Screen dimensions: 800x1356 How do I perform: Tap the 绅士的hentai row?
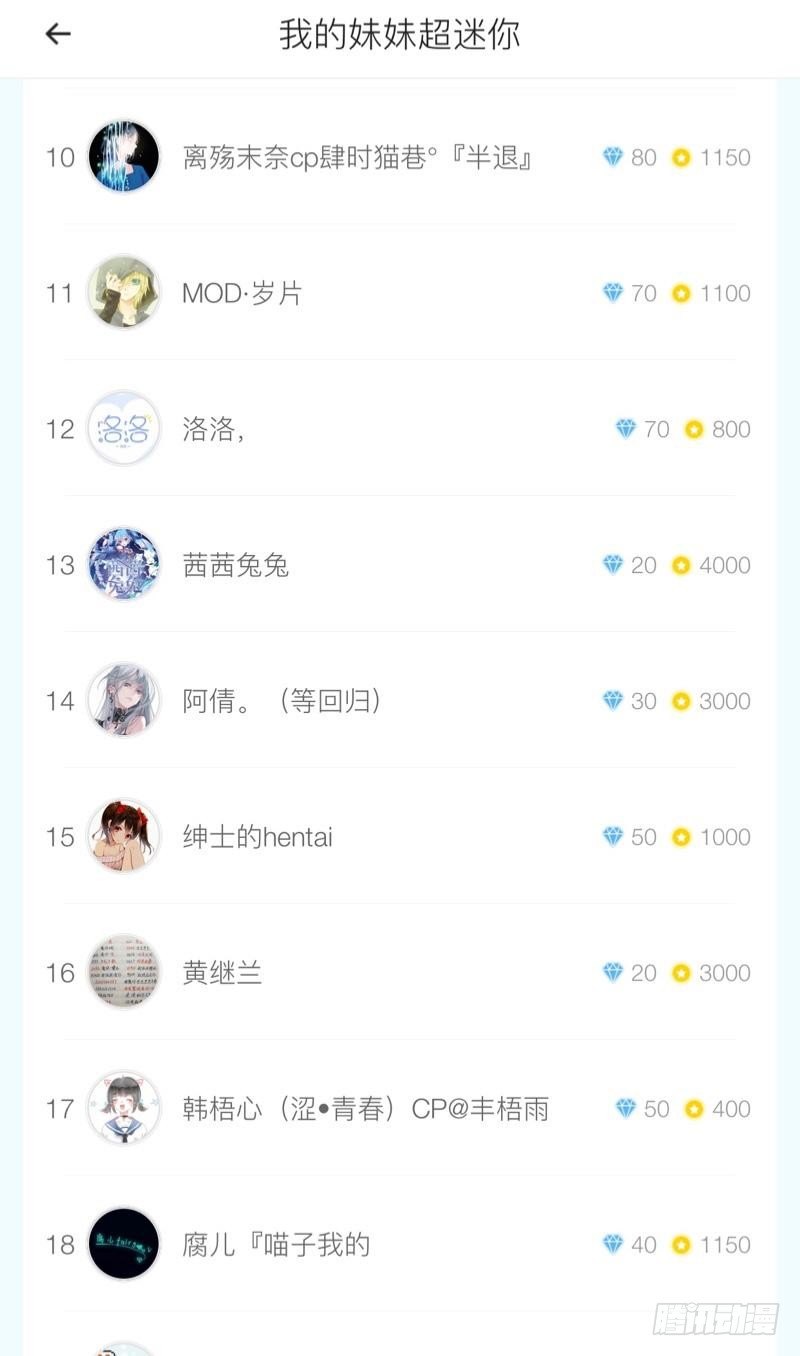pyautogui.click(x=257, y=838)
